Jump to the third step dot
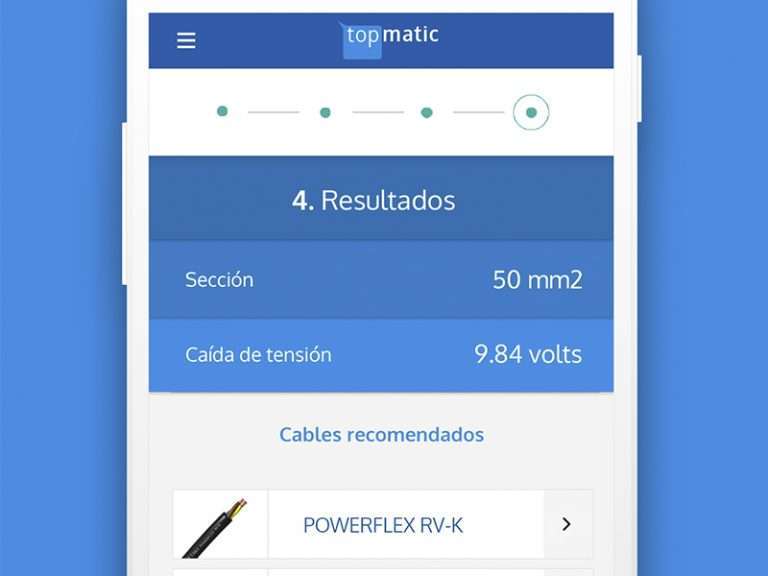 [x=426, y=112]
